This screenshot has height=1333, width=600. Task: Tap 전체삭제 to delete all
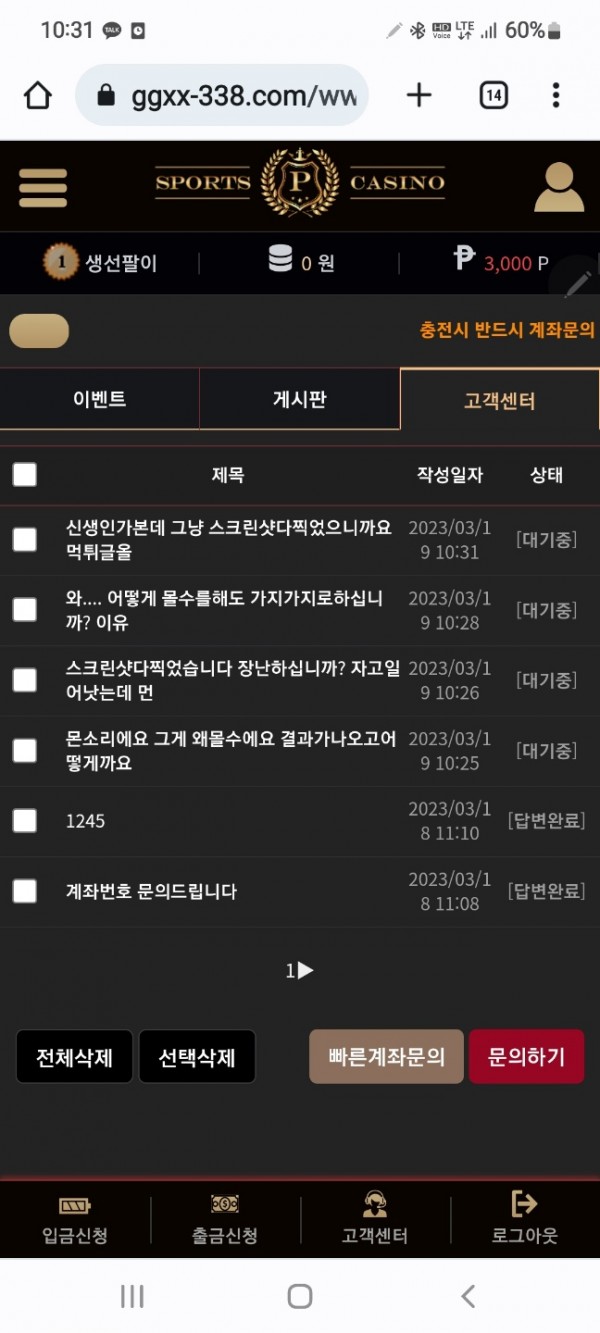coord(74,1057)
